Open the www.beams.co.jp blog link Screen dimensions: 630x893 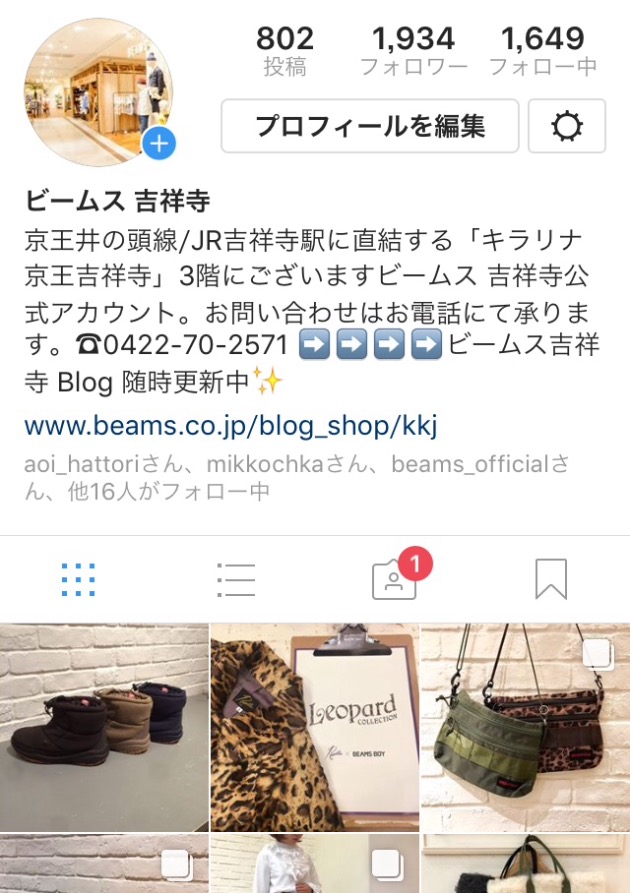(x=231, y=427)
